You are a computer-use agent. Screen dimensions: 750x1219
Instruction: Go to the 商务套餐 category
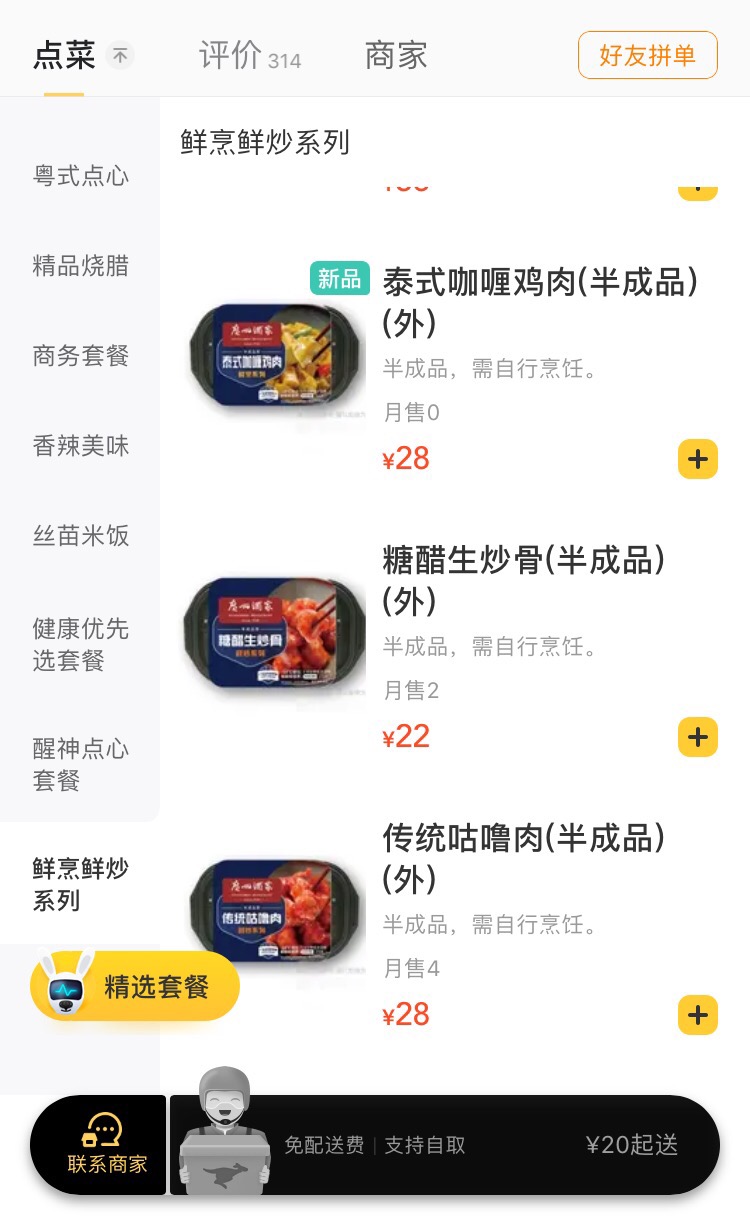click(81, 356)
